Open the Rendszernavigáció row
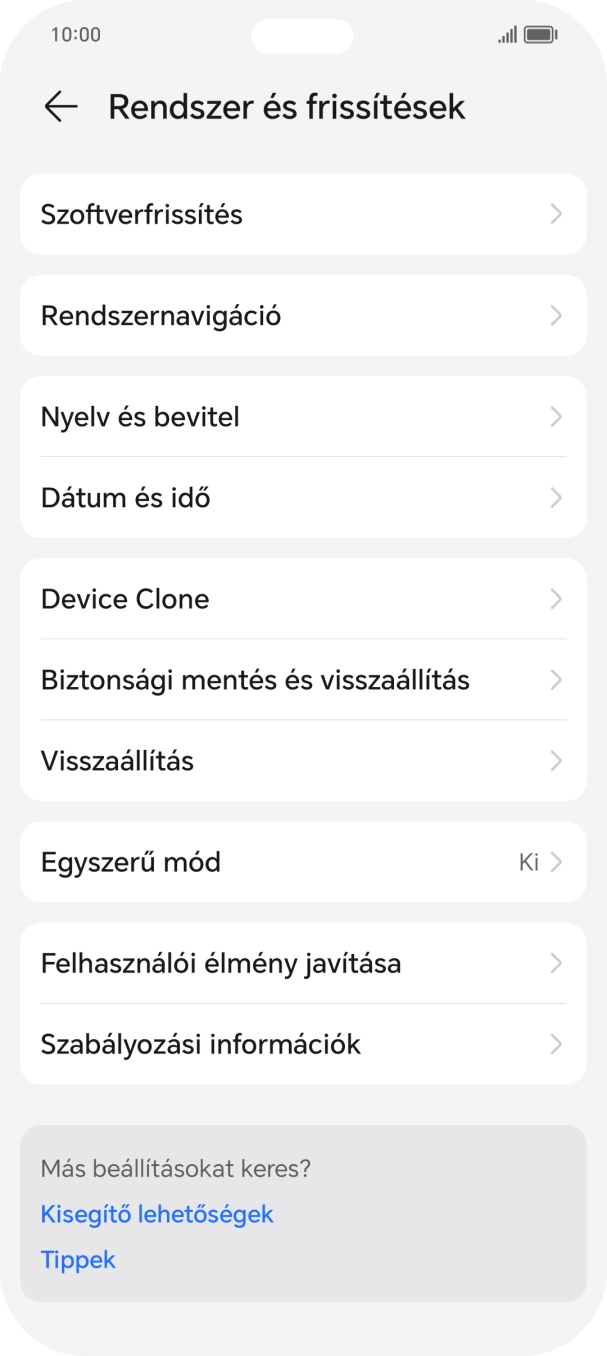The width and height of the screenshot is (607, 1356). pos(302,316)
